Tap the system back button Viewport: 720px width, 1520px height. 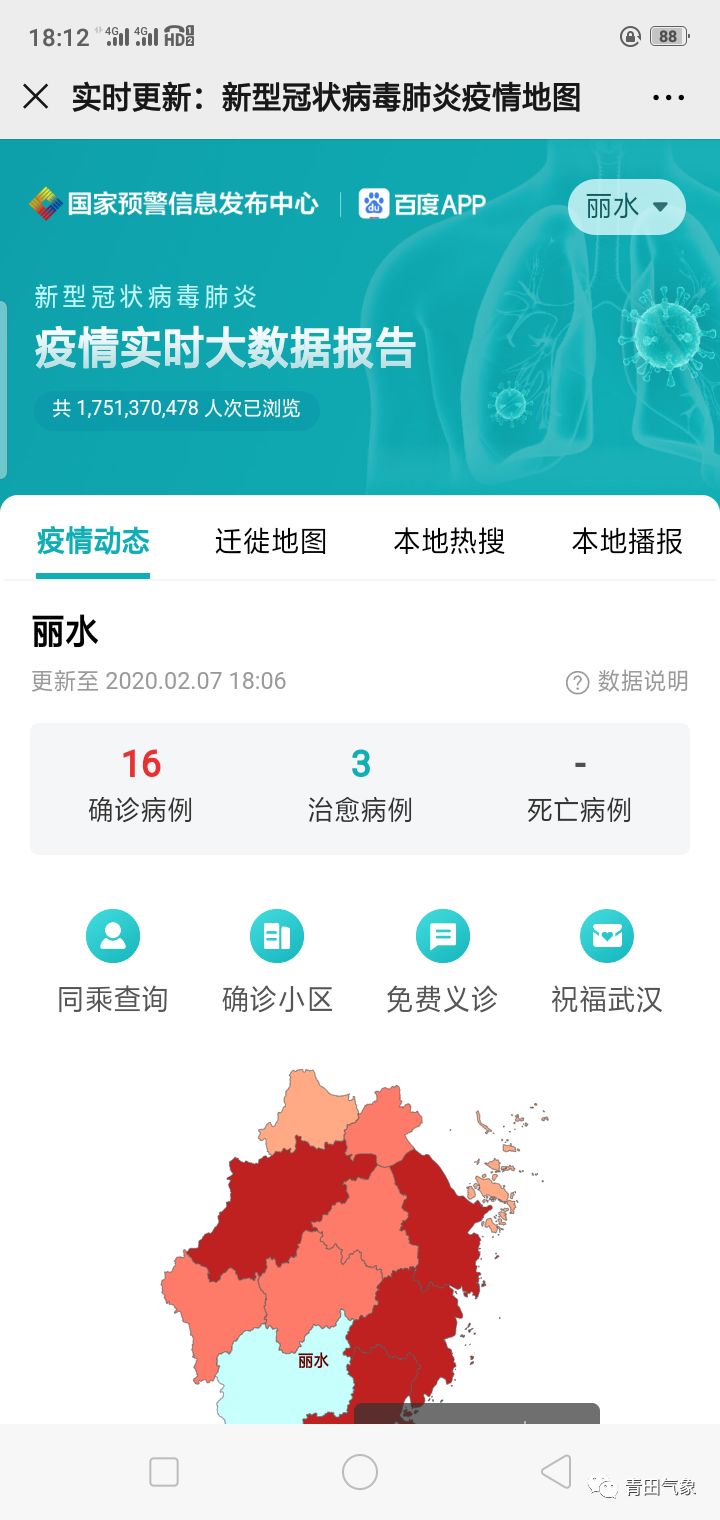(x=556, y=1471)
